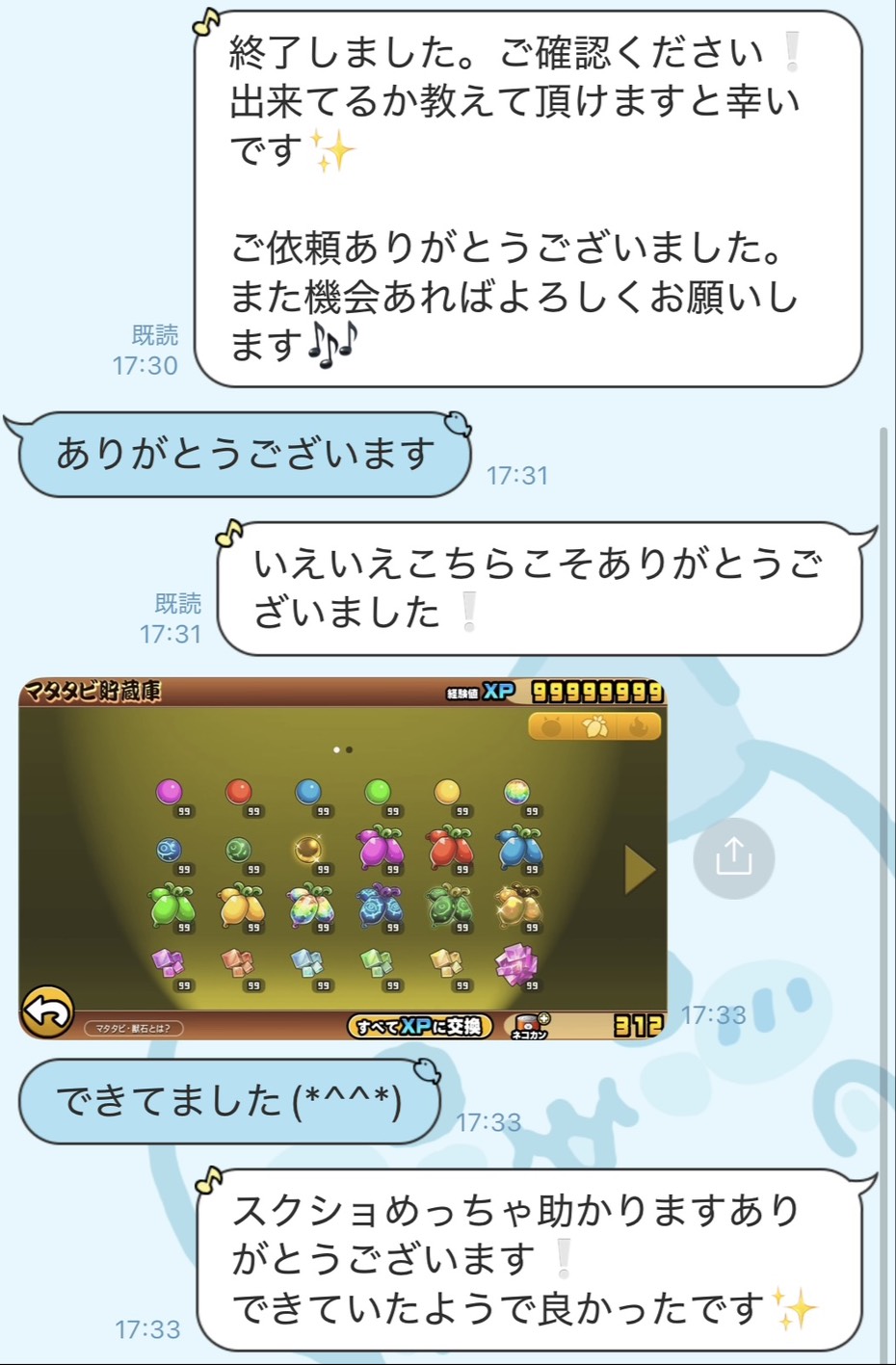
Task: Share the game screenshot image
Action: [x=733, y=857]
